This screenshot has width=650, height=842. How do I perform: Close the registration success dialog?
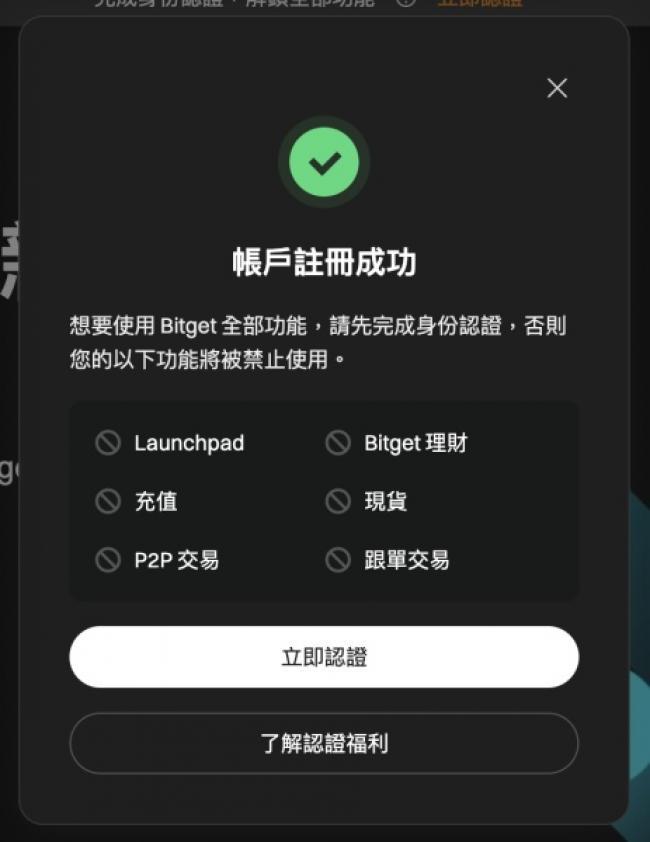[x=557, y=88]
